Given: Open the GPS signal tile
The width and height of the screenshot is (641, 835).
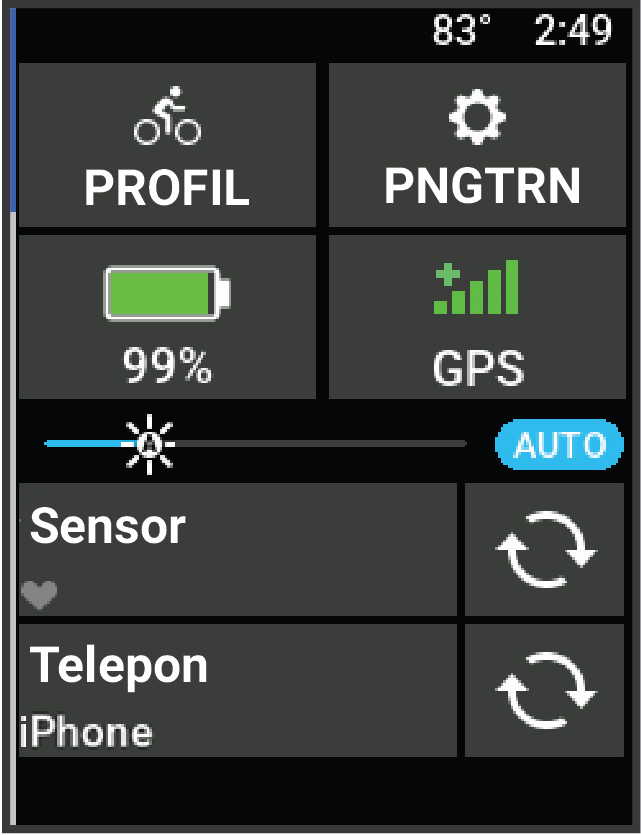Looking at the screenshot, I should pos(478,317).
